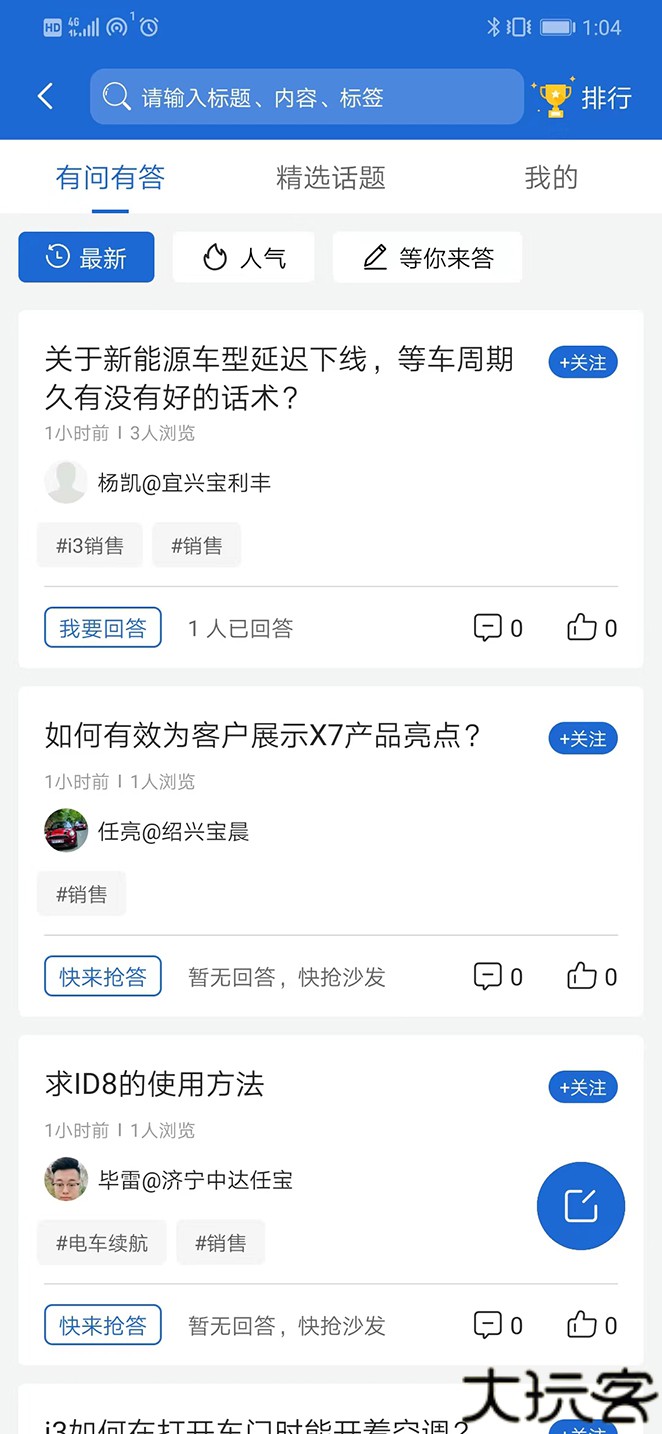
Task: Open the #电车续航 tag
Action: pyautogui.click(x=102, y=1242)
